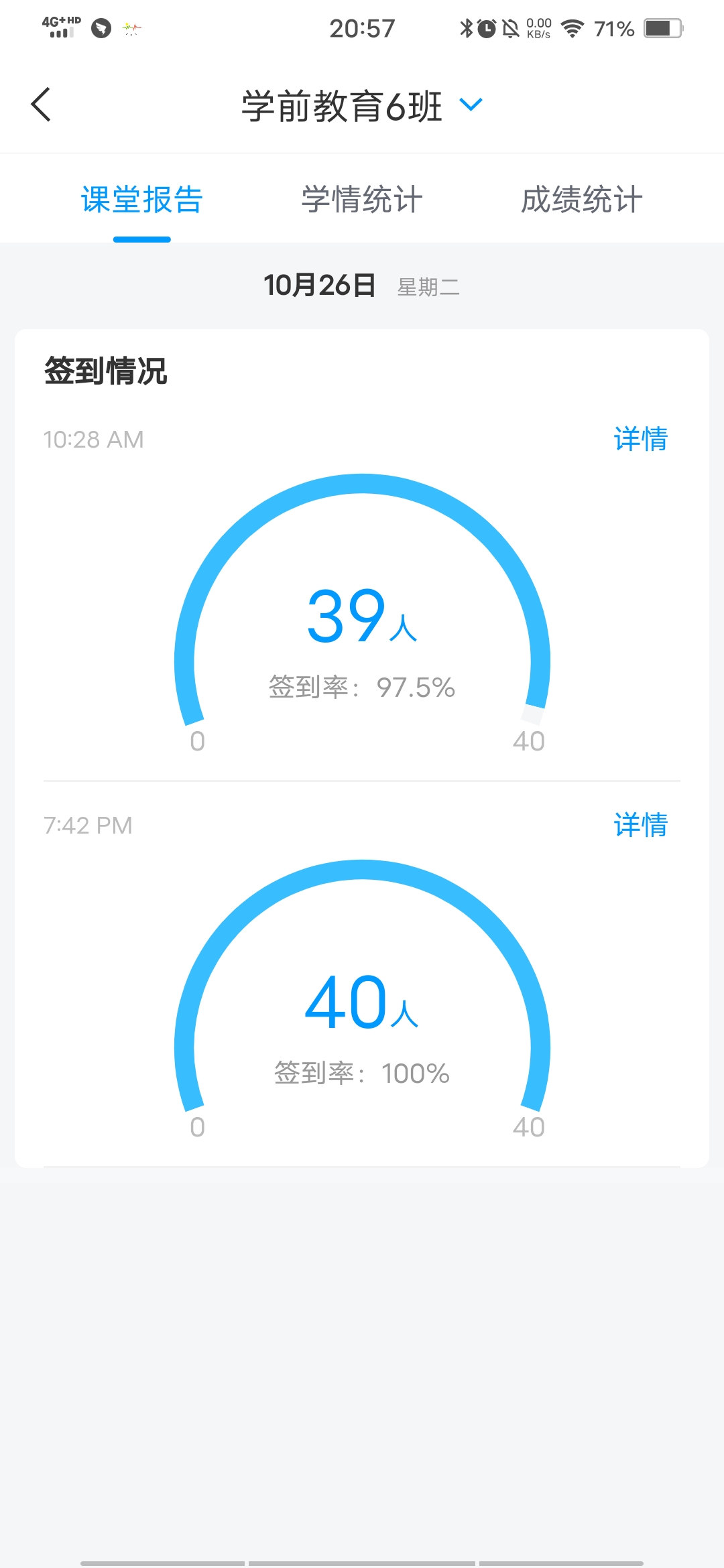Select the 课堂报告 tab
724x1568 pixels.
click(x=142, y=200)
